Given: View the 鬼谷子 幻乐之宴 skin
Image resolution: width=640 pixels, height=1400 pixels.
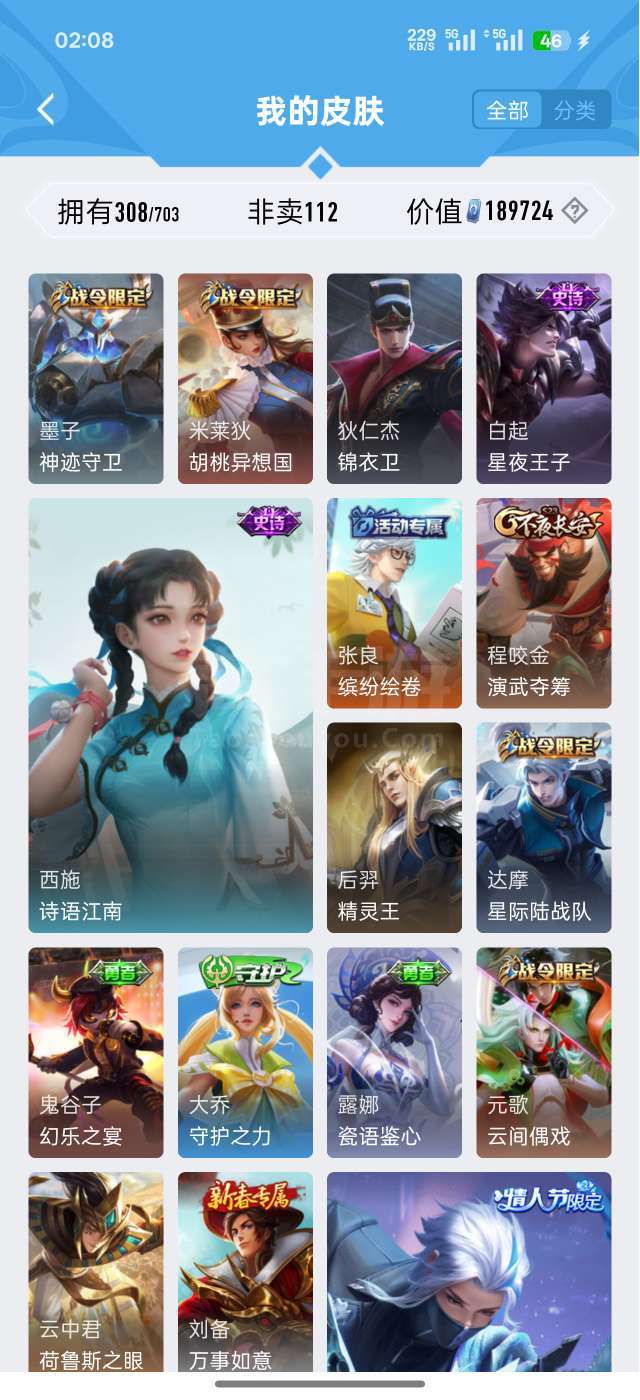Looking at the screenshot, I should [x=96, y=1053].
